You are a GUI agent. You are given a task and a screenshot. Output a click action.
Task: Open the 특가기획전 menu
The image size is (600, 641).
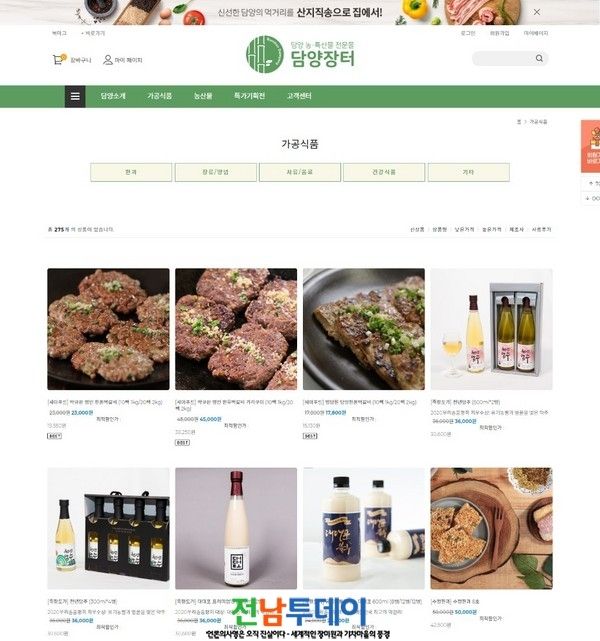pyautogui.click(x=249, y=96)
